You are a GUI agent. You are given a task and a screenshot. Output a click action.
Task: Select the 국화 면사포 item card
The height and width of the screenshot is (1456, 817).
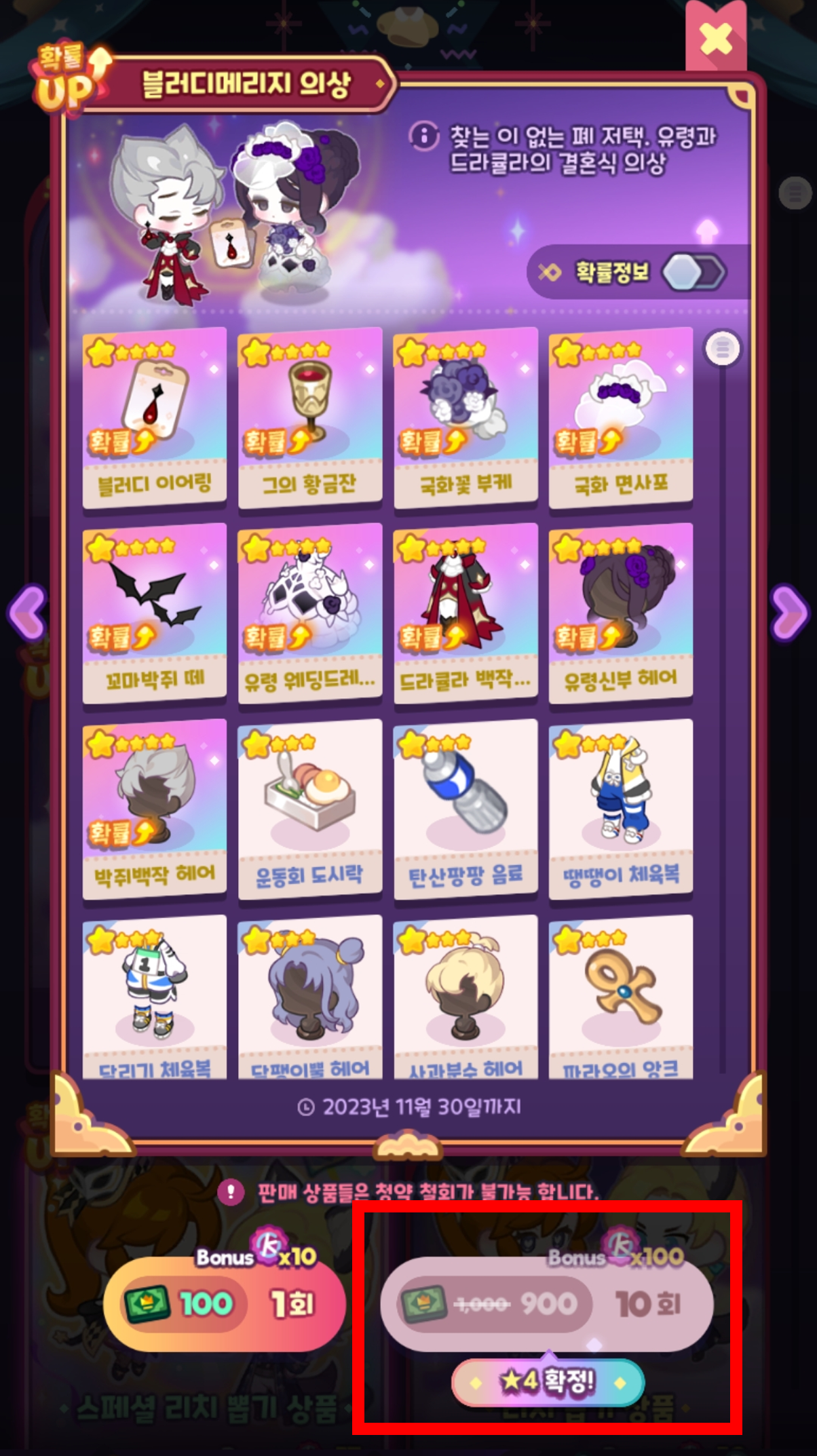[621, 417]
